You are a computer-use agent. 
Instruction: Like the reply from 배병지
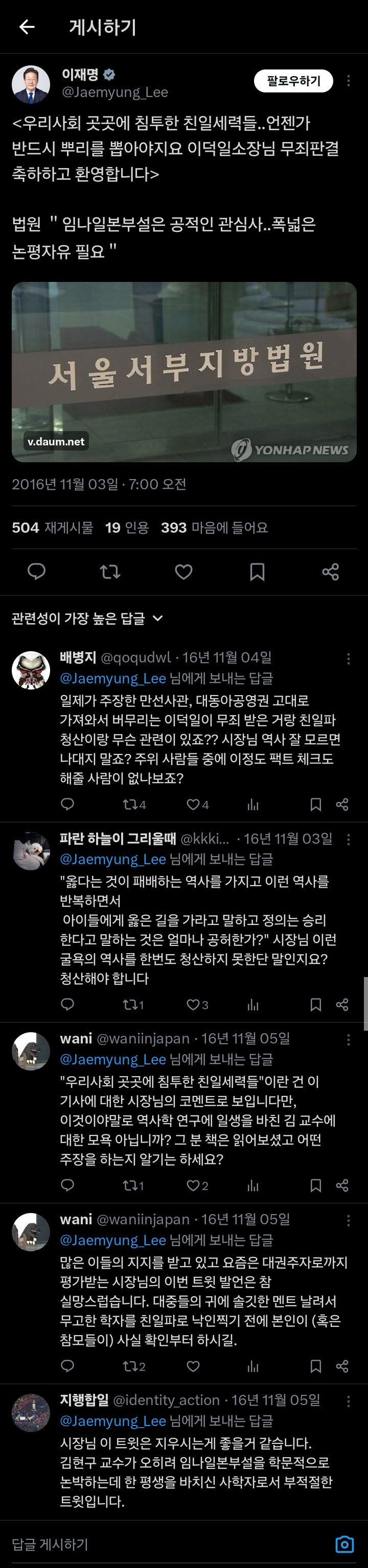tap(194, 805)
